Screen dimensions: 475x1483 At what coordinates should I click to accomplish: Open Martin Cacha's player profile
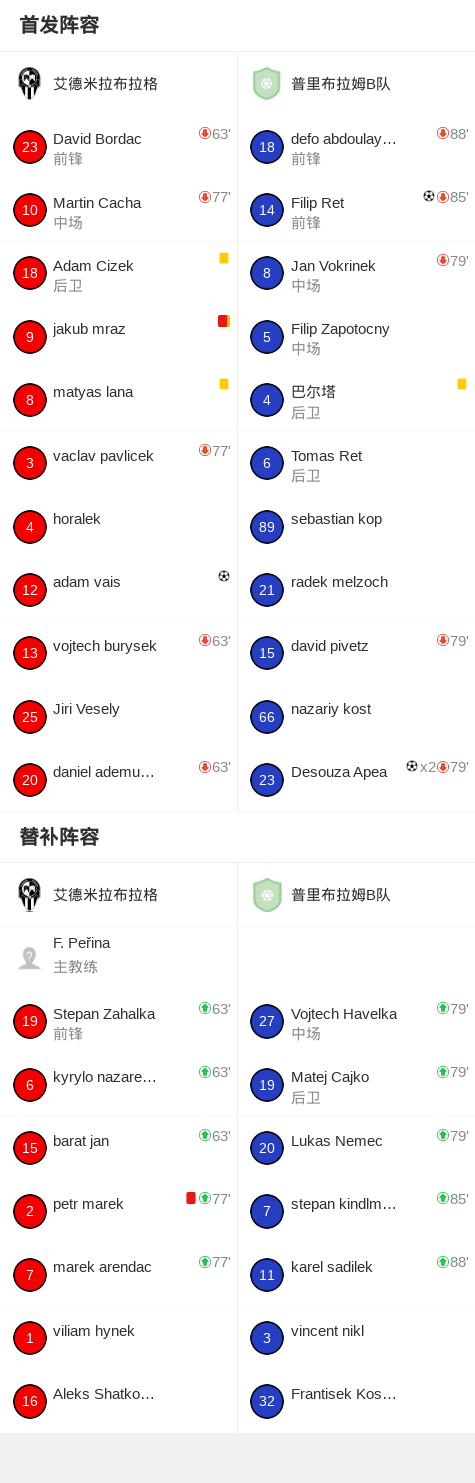118,211
